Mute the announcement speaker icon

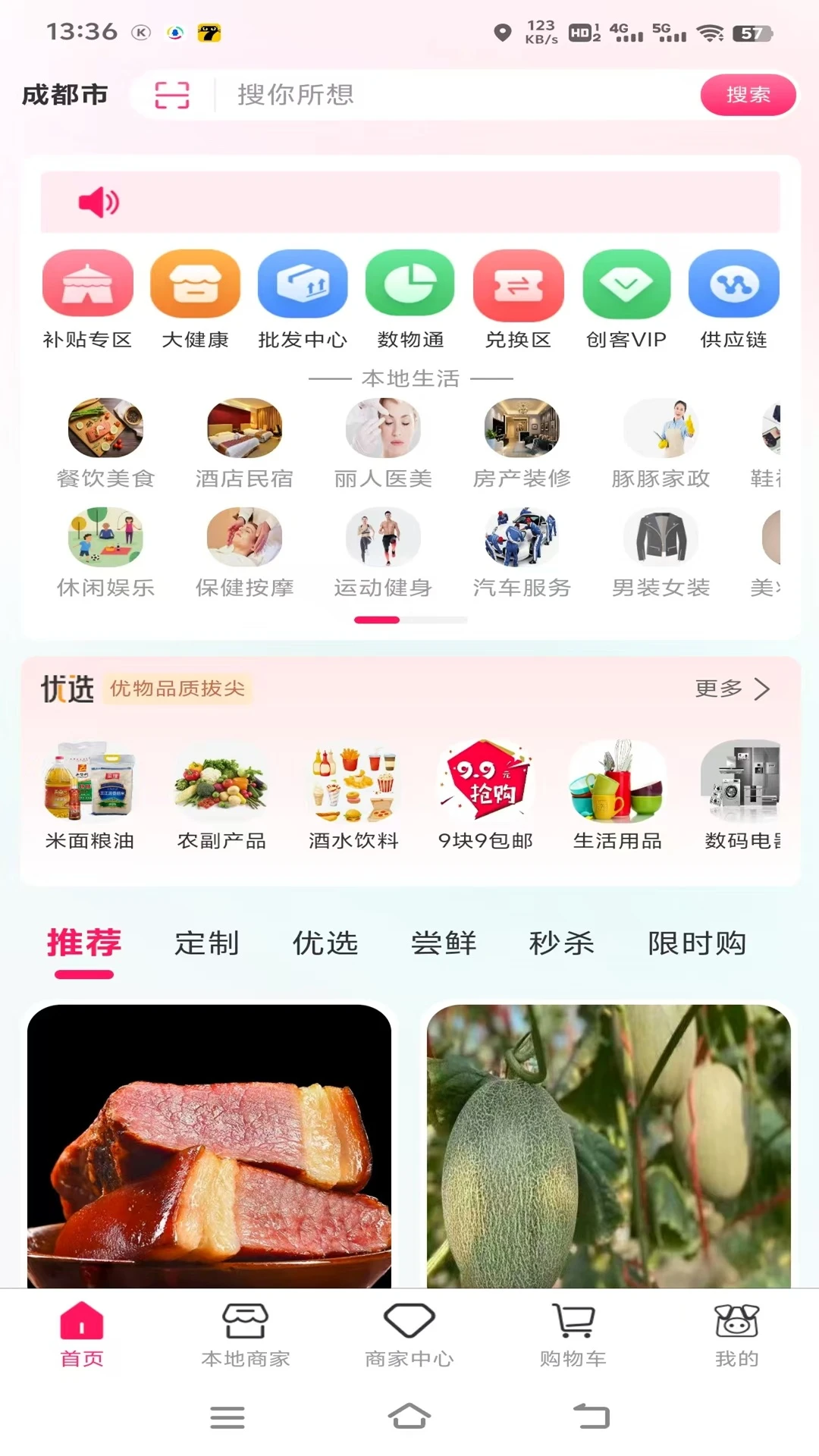(x=99, y=202)
